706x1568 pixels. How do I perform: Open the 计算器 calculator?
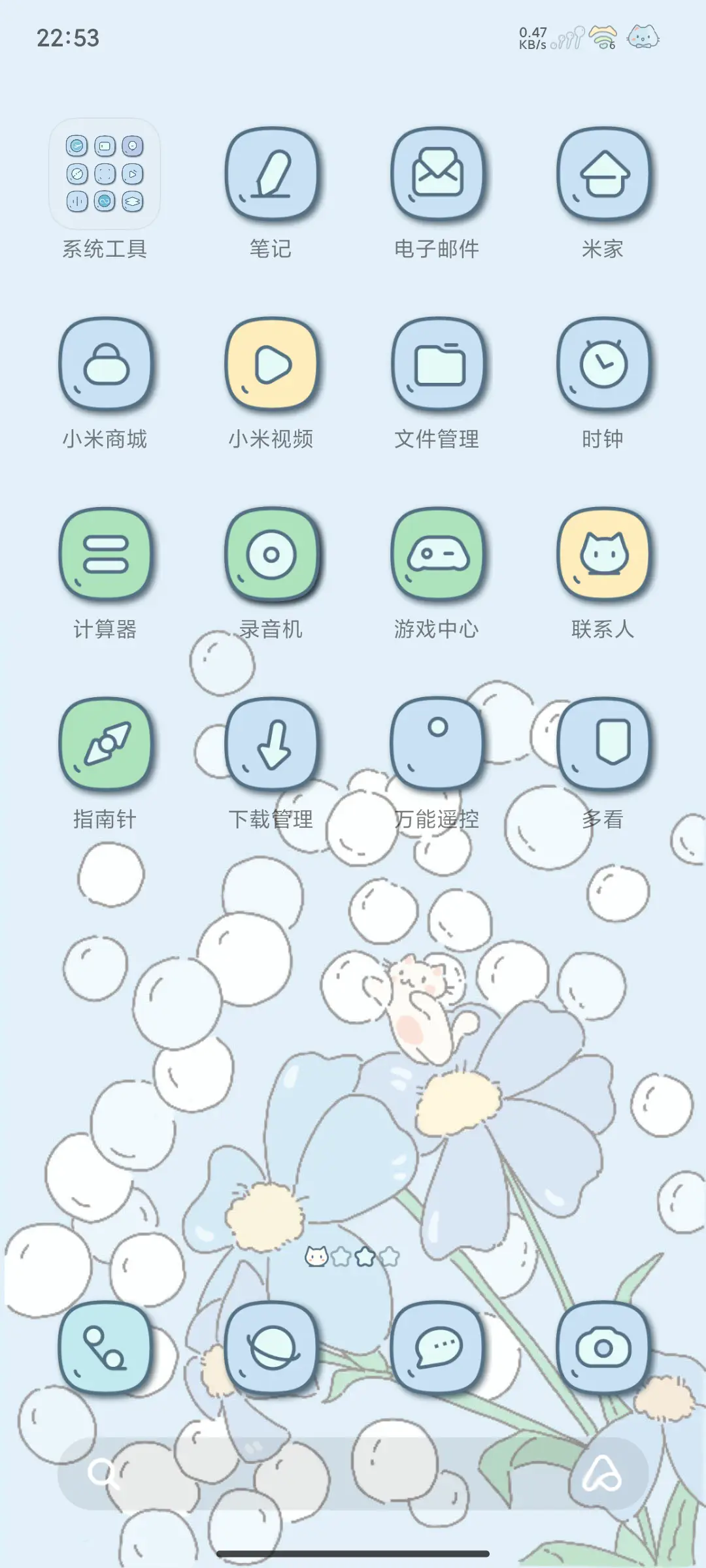tap(107, 555)
